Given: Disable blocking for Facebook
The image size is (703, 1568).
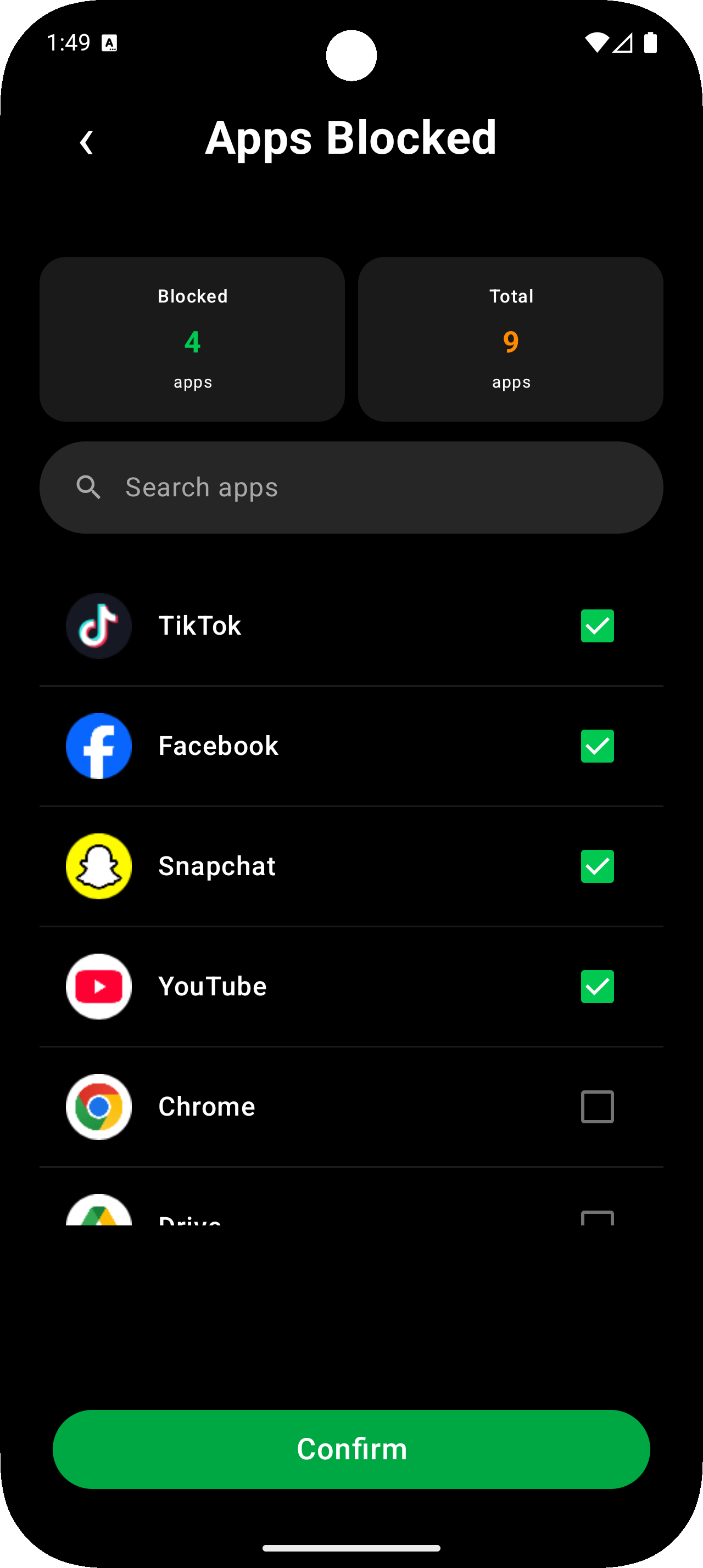Looking at the screenshot, I should (x=597, y=746).
